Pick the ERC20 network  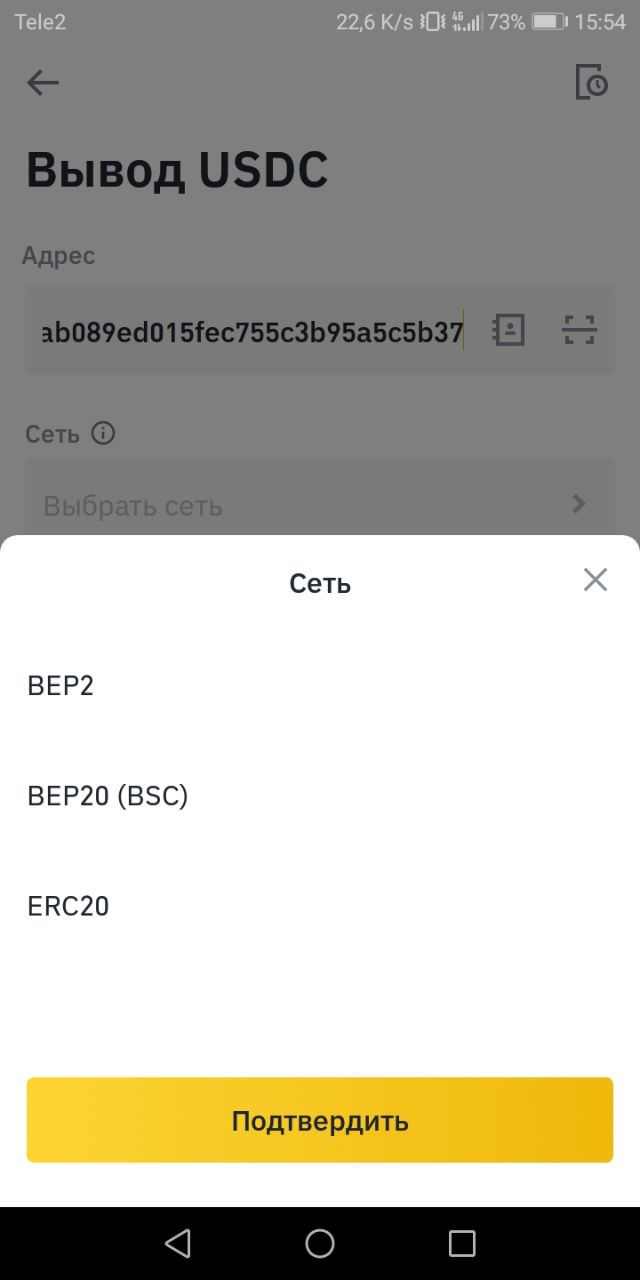[x=320, y=906]
